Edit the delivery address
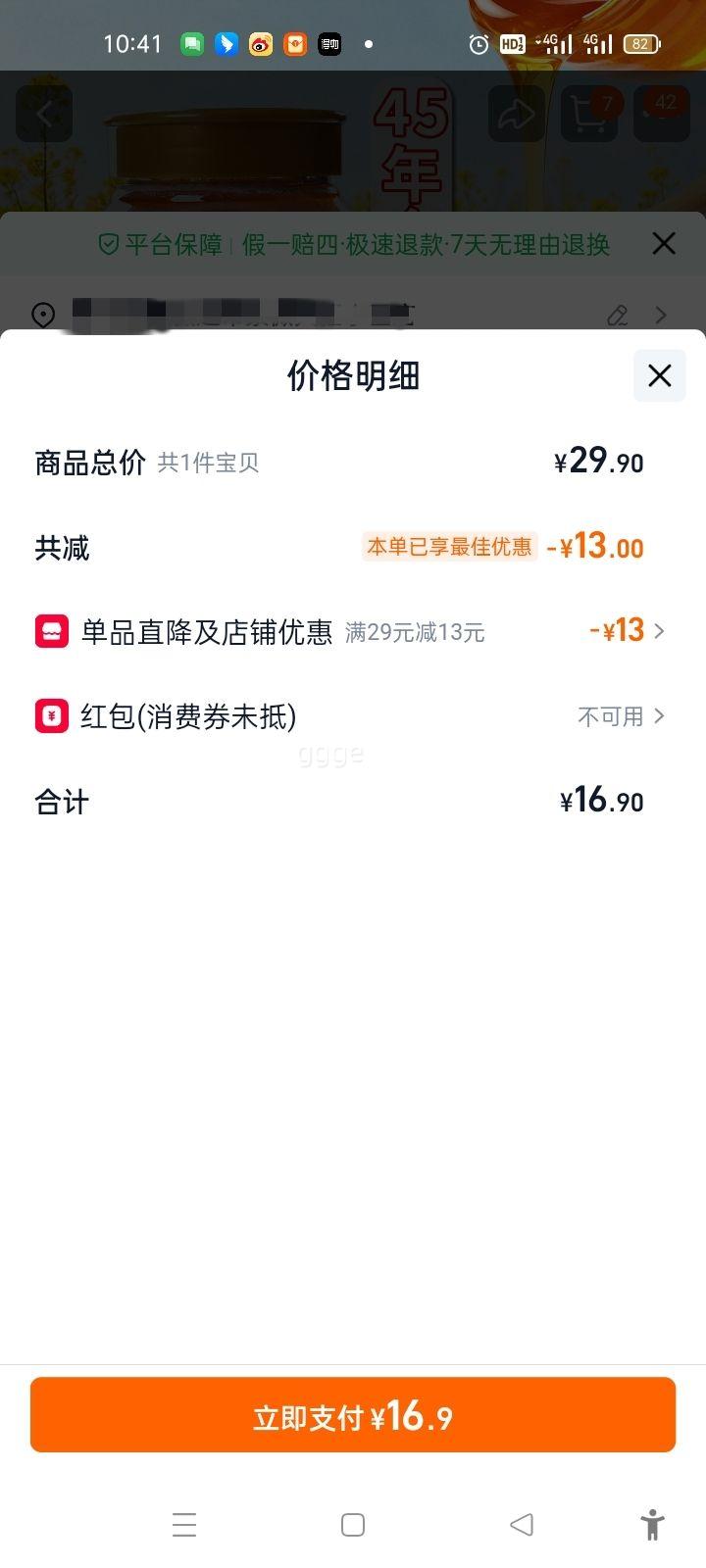 [x=617, y=315]
